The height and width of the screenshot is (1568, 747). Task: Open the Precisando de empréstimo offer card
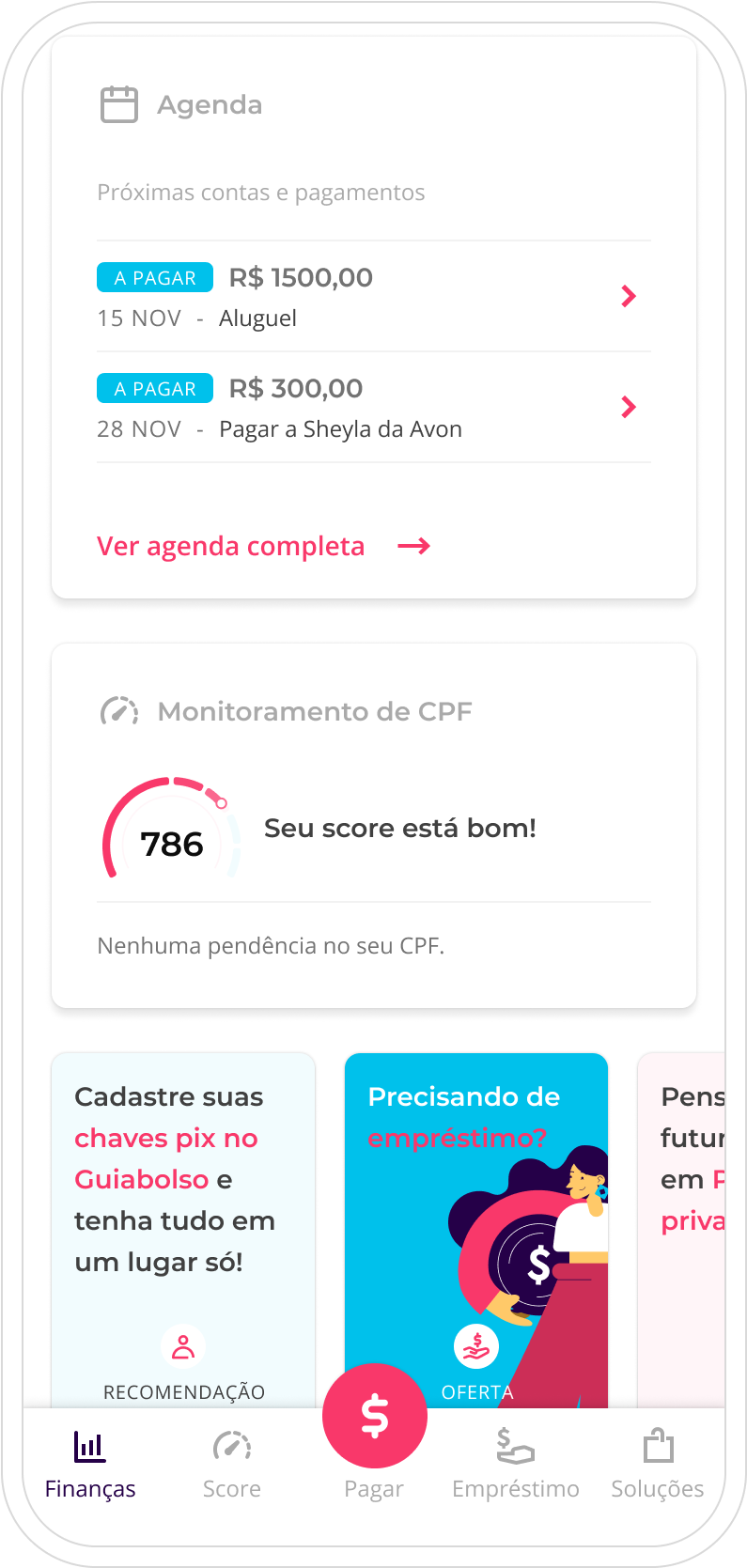476,1230
